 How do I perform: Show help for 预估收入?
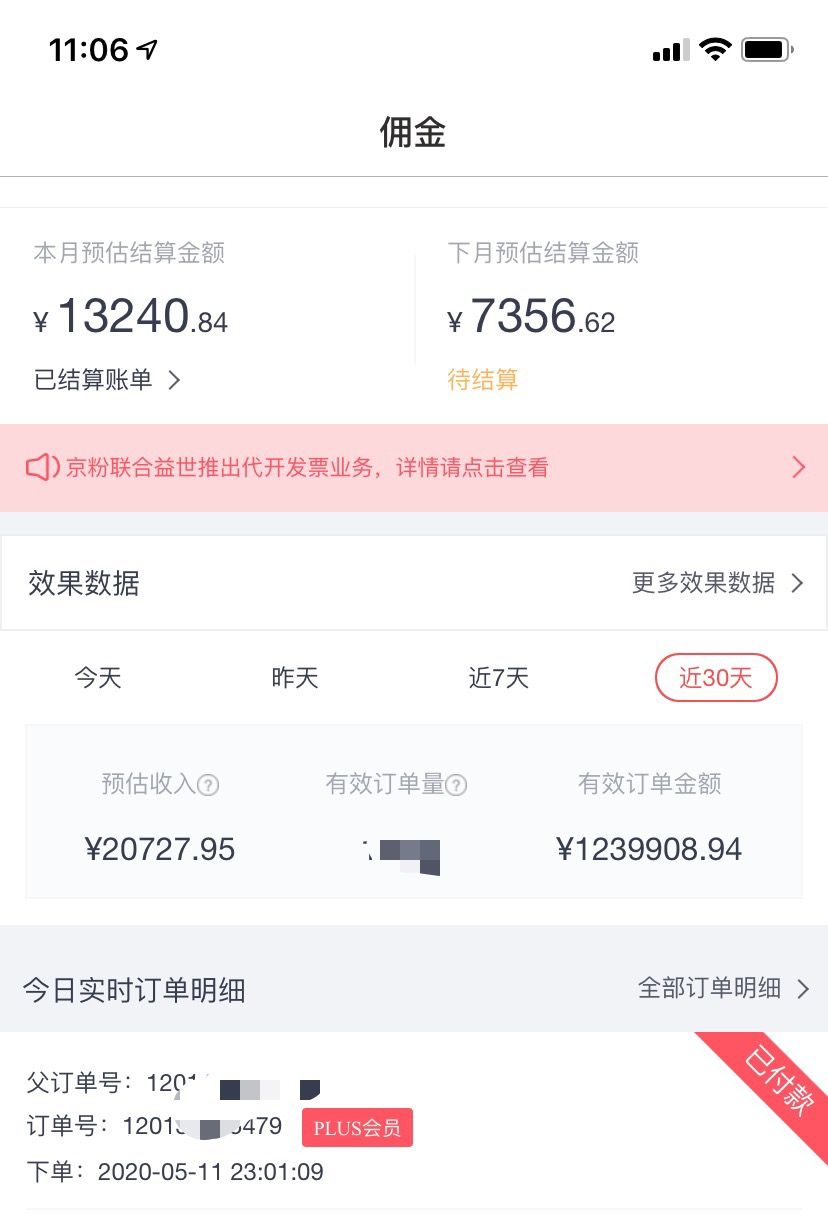pos(208,785)
